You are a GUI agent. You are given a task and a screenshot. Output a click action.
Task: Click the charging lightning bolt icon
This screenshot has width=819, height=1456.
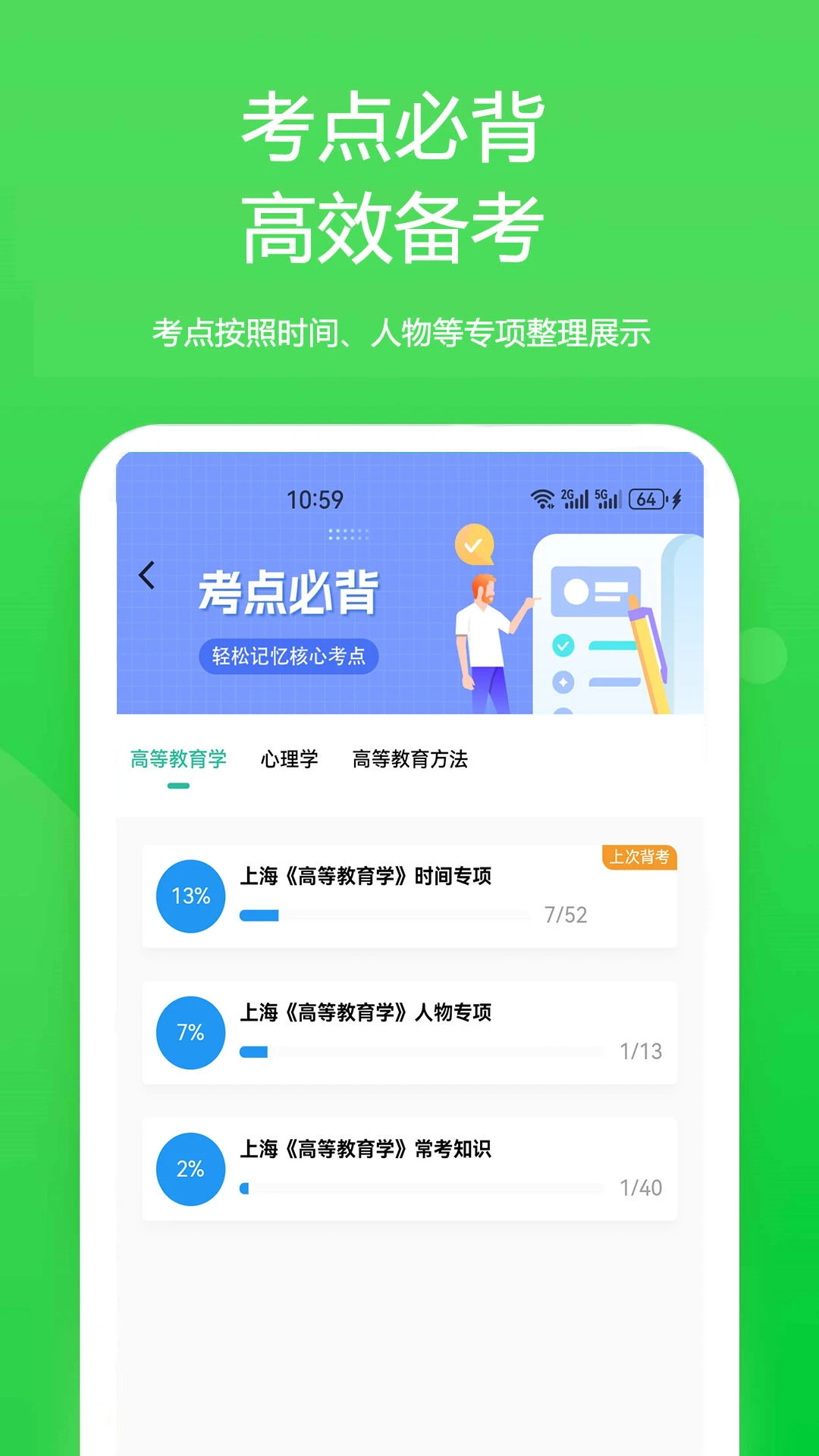tap(675, 497)
